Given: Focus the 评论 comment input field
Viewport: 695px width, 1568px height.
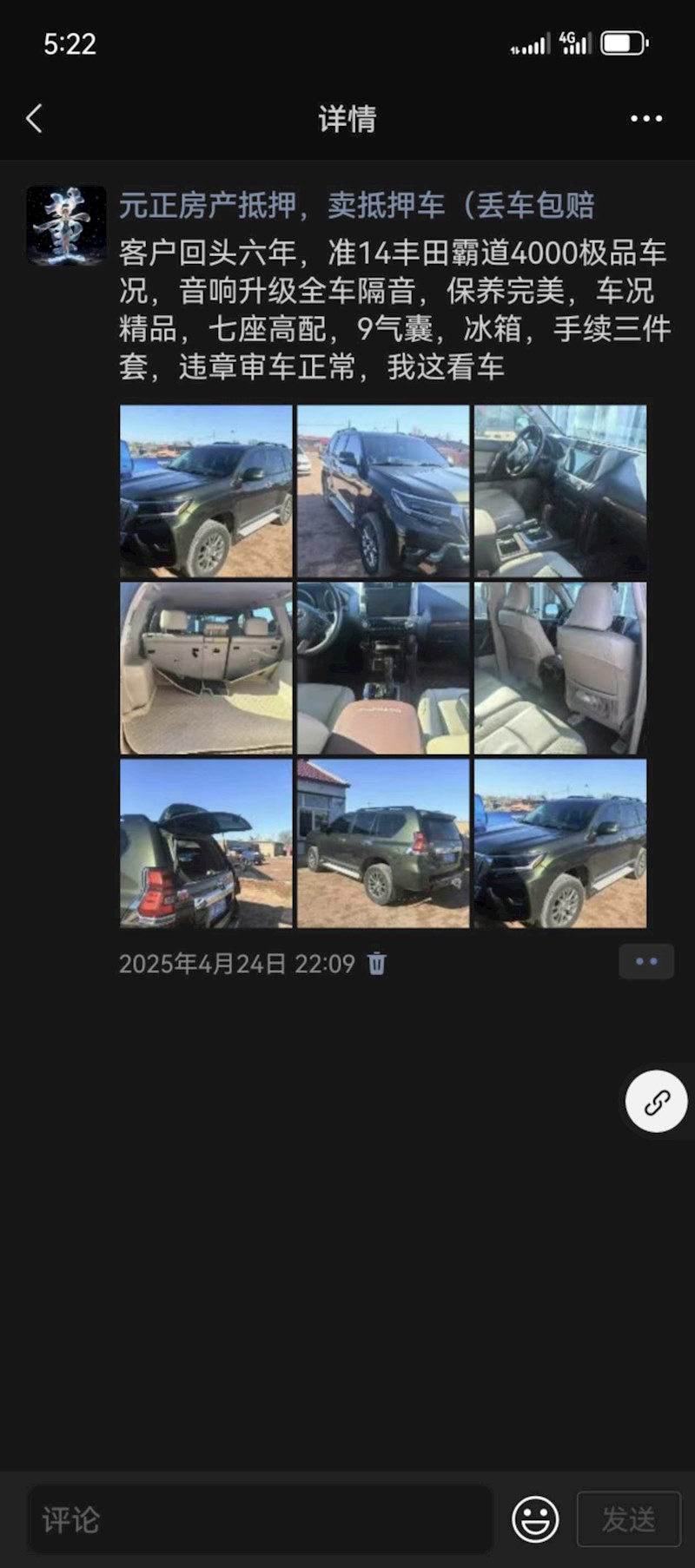Looking at the screenshot, I should pyautogui.click(x=261, y=1519).
